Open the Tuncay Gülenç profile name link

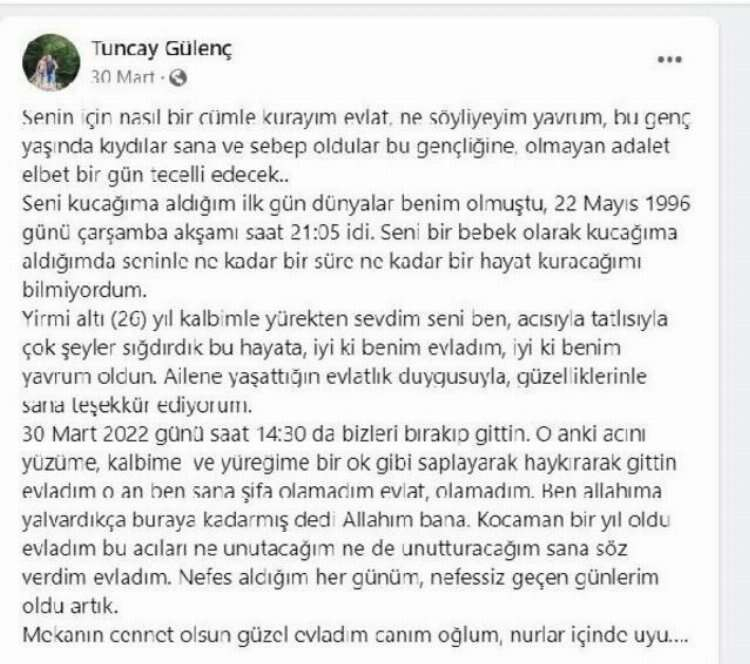coord(162,49)
